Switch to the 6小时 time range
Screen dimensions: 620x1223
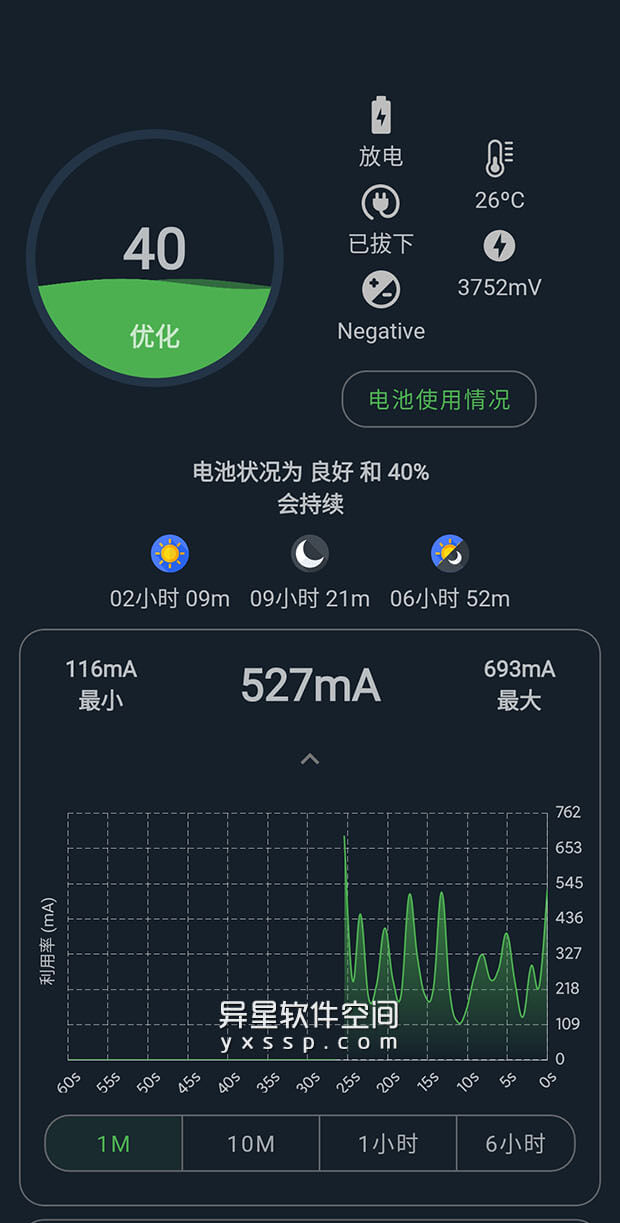click(x=515, y=1143)
